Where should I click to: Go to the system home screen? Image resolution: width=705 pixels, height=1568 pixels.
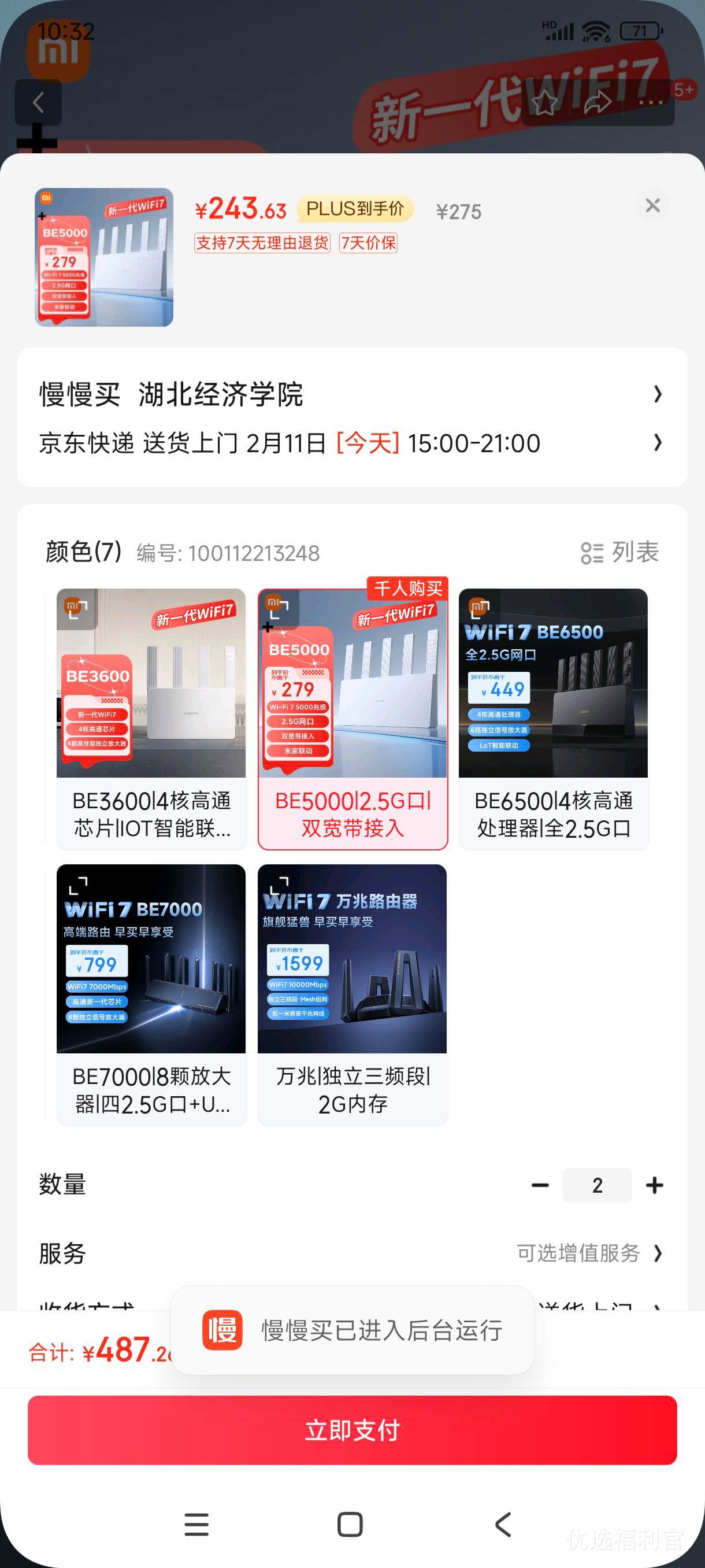[x=350, y=1524]
